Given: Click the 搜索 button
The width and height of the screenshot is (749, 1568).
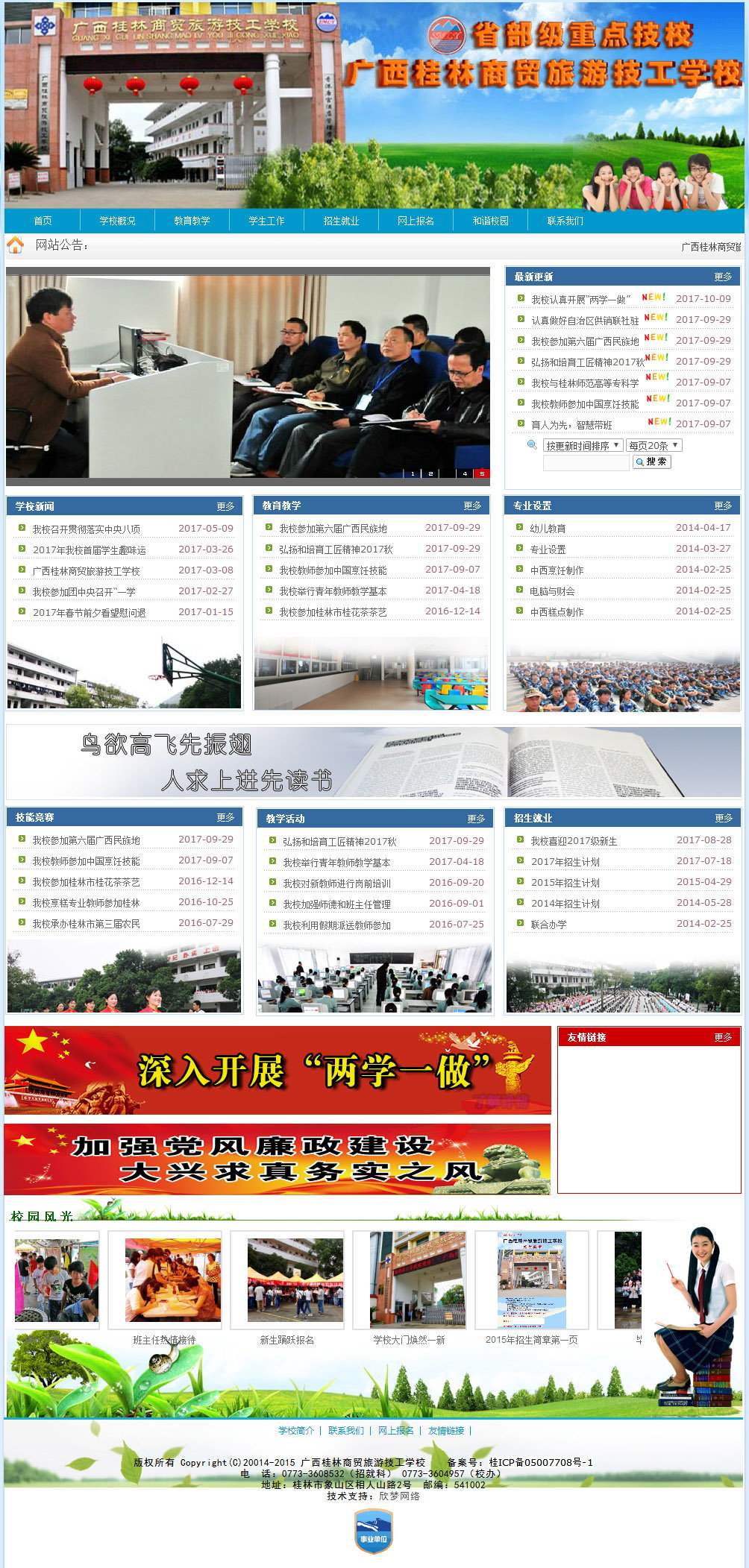Looking at the screenshot, I should coord(651,462).
